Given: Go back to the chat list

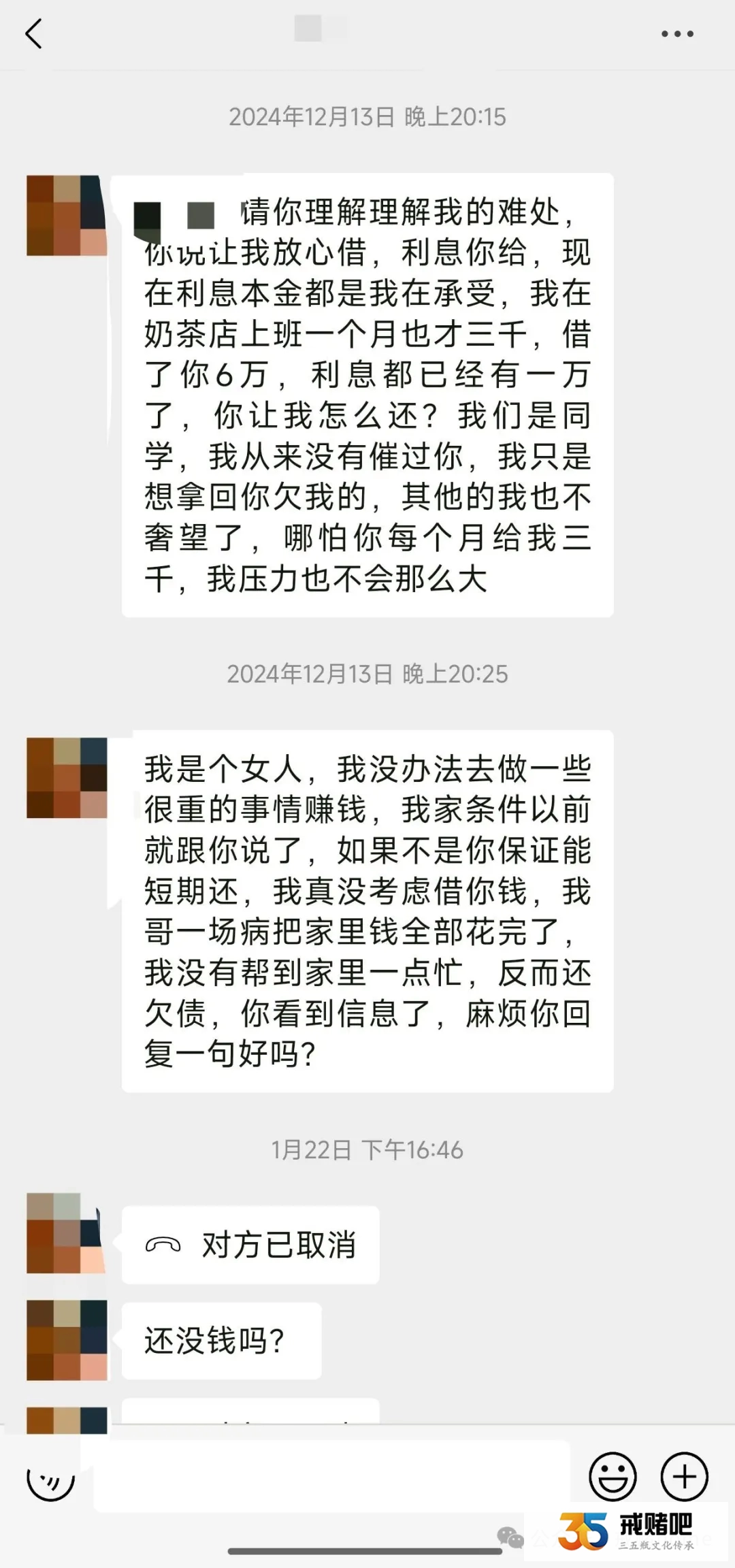Looking at the screenshot, I should [x=33, y=34].
